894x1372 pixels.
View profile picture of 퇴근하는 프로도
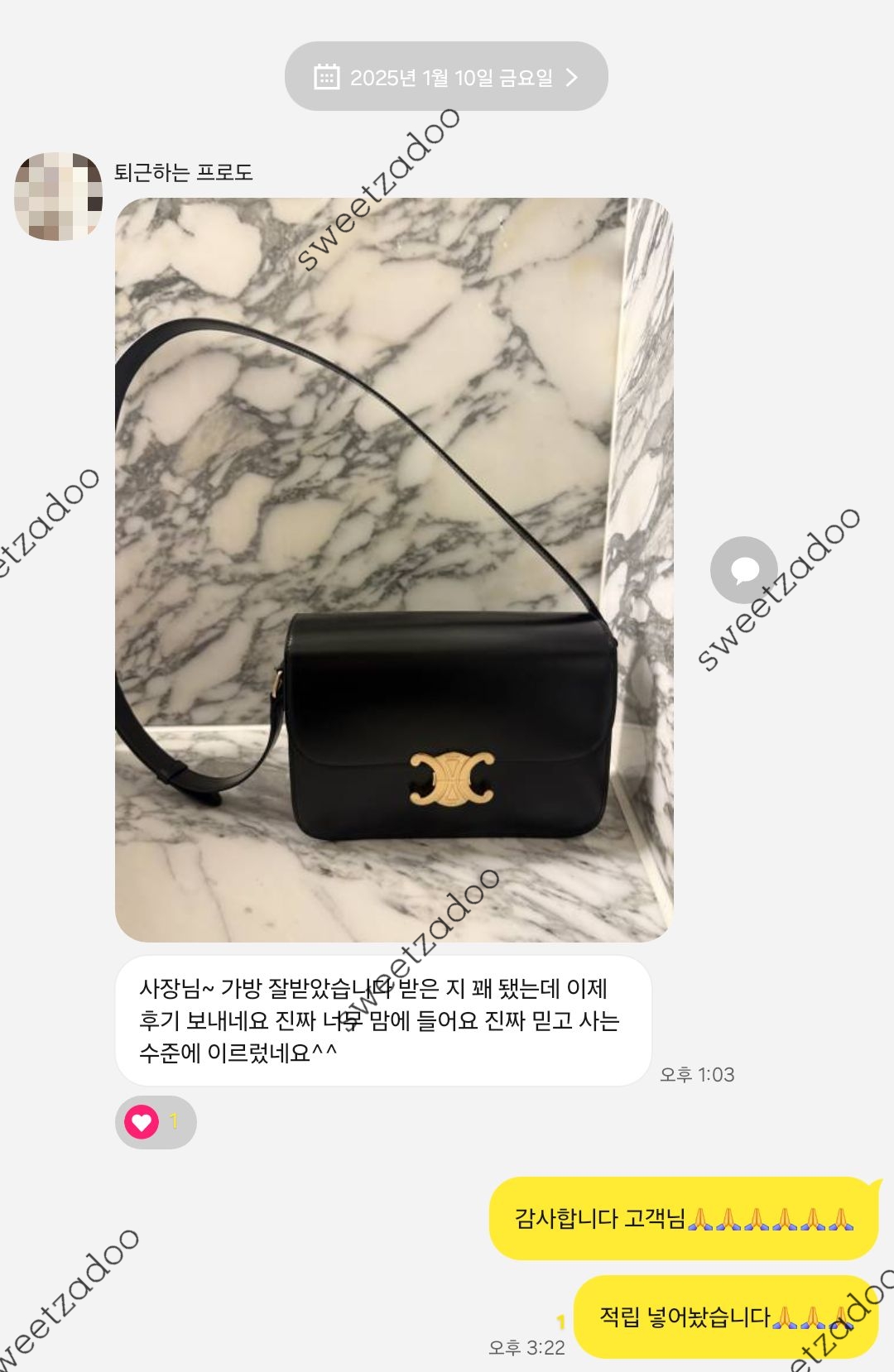[x=58, y=196]
